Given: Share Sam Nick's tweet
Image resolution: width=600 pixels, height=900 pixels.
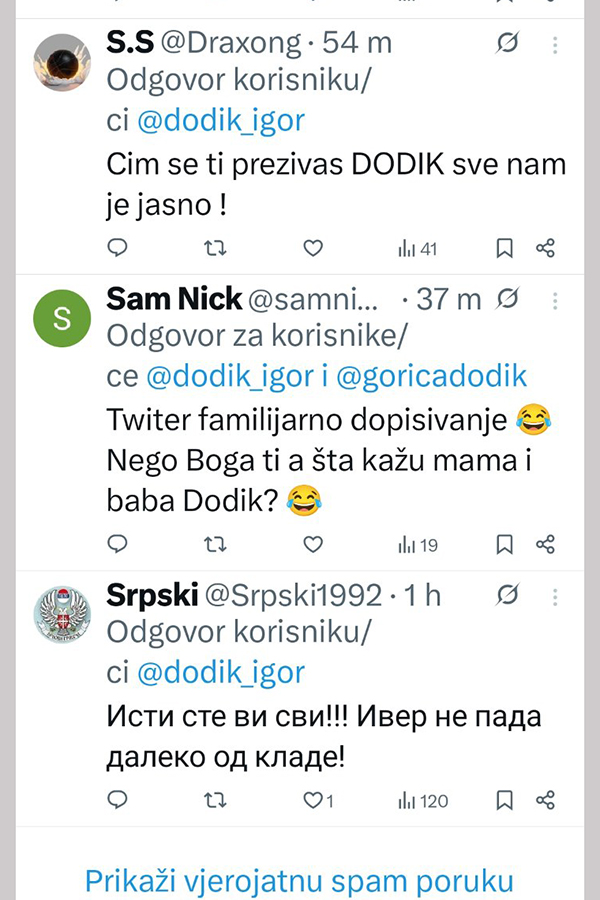Looking at the screenshot, I should (x=545, y=544).
